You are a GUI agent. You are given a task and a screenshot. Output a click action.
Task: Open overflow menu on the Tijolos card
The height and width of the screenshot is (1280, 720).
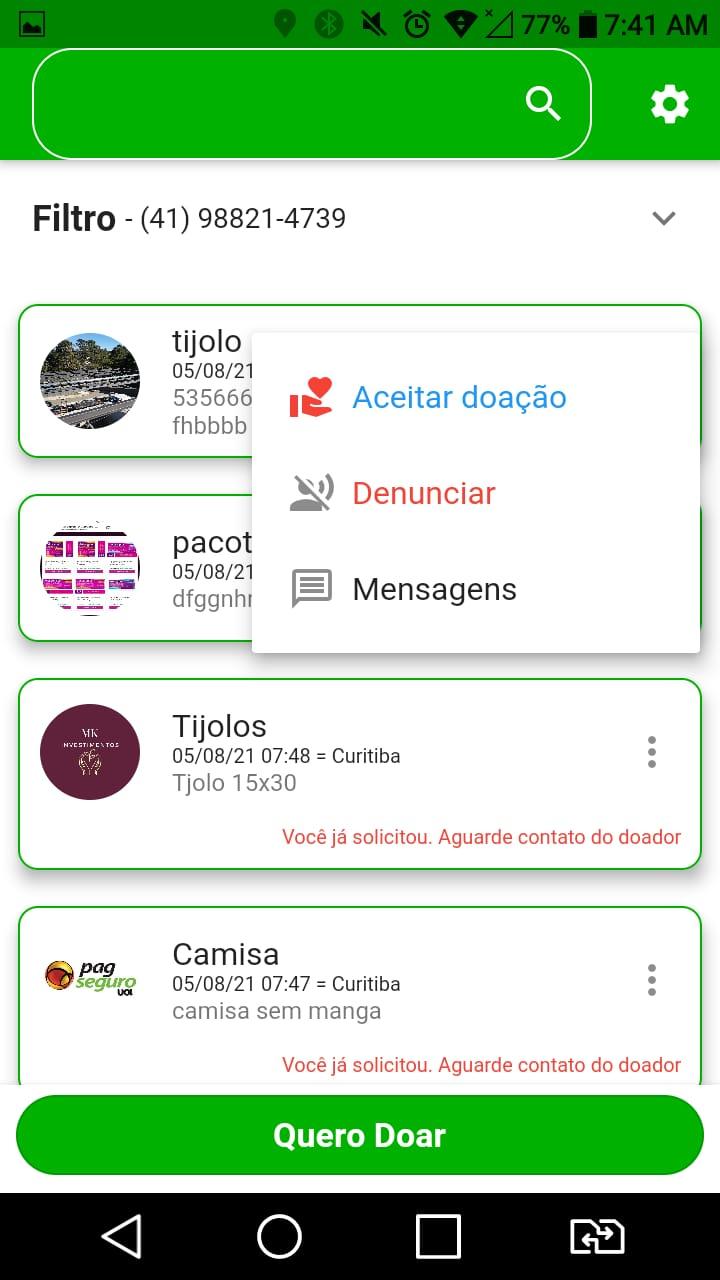[x=652, y=752]
